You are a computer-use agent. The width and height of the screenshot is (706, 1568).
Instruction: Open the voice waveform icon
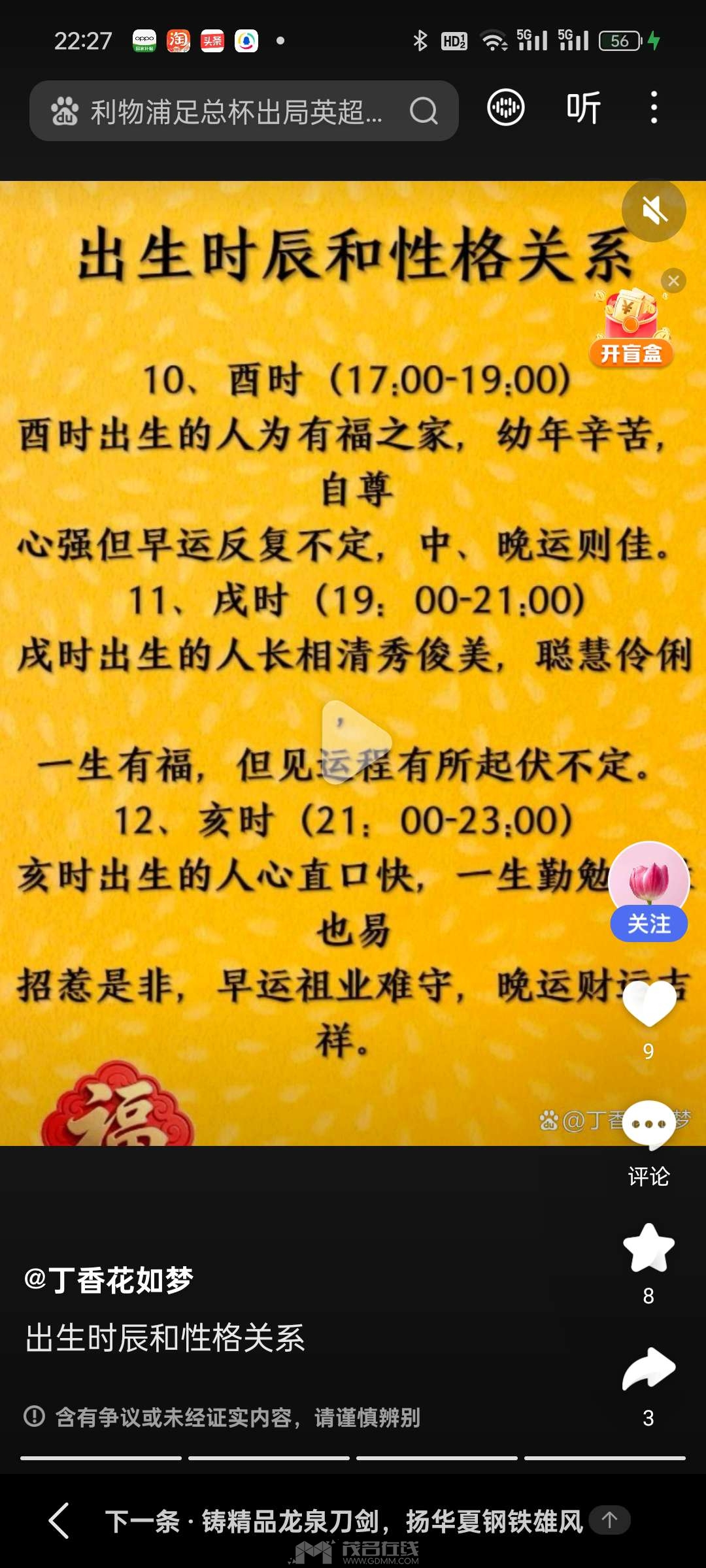(505, 108)
